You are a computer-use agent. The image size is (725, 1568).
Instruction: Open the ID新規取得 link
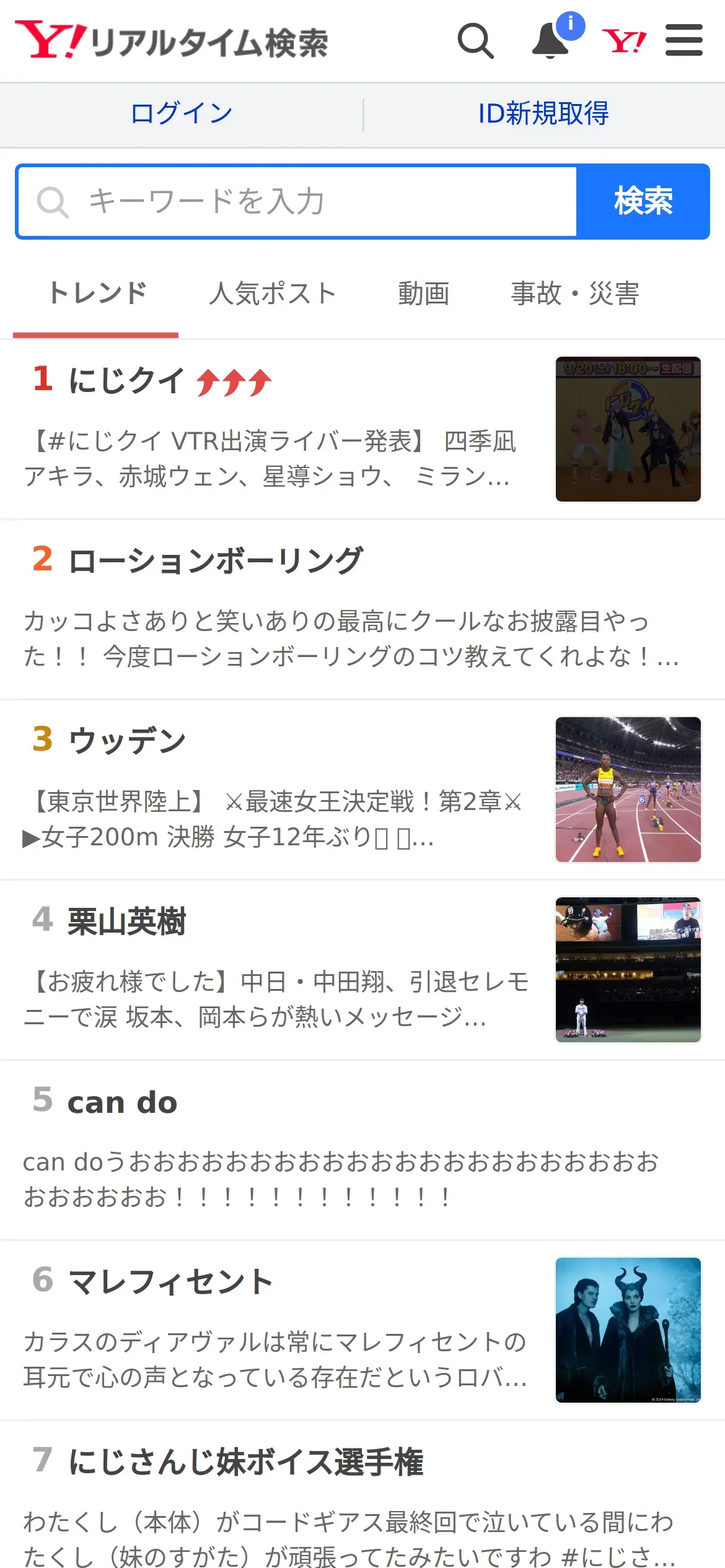click(543, 114)
